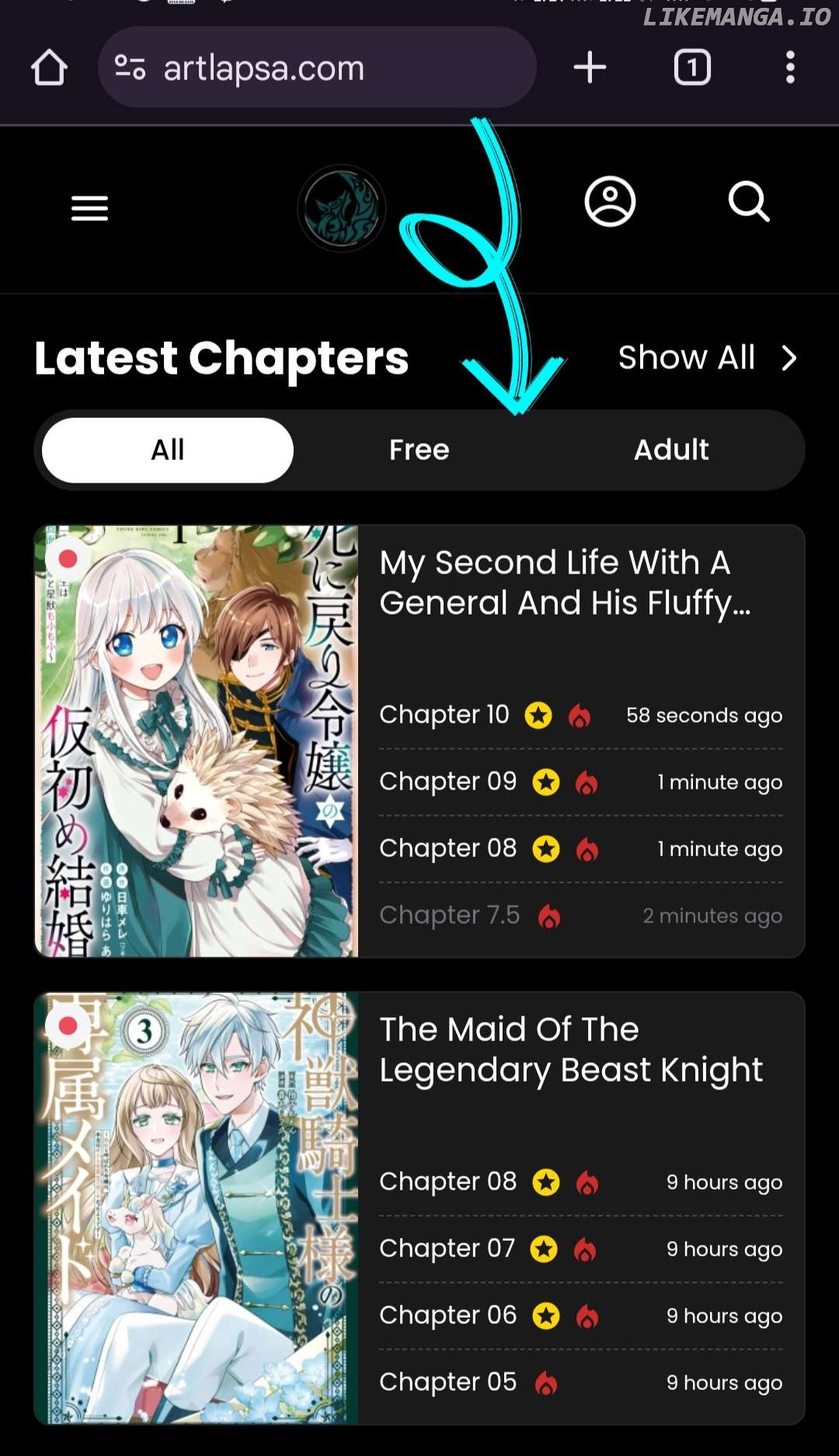Open the hamburger menu
Screen dimensions: 839x1456
coord(89,208)
